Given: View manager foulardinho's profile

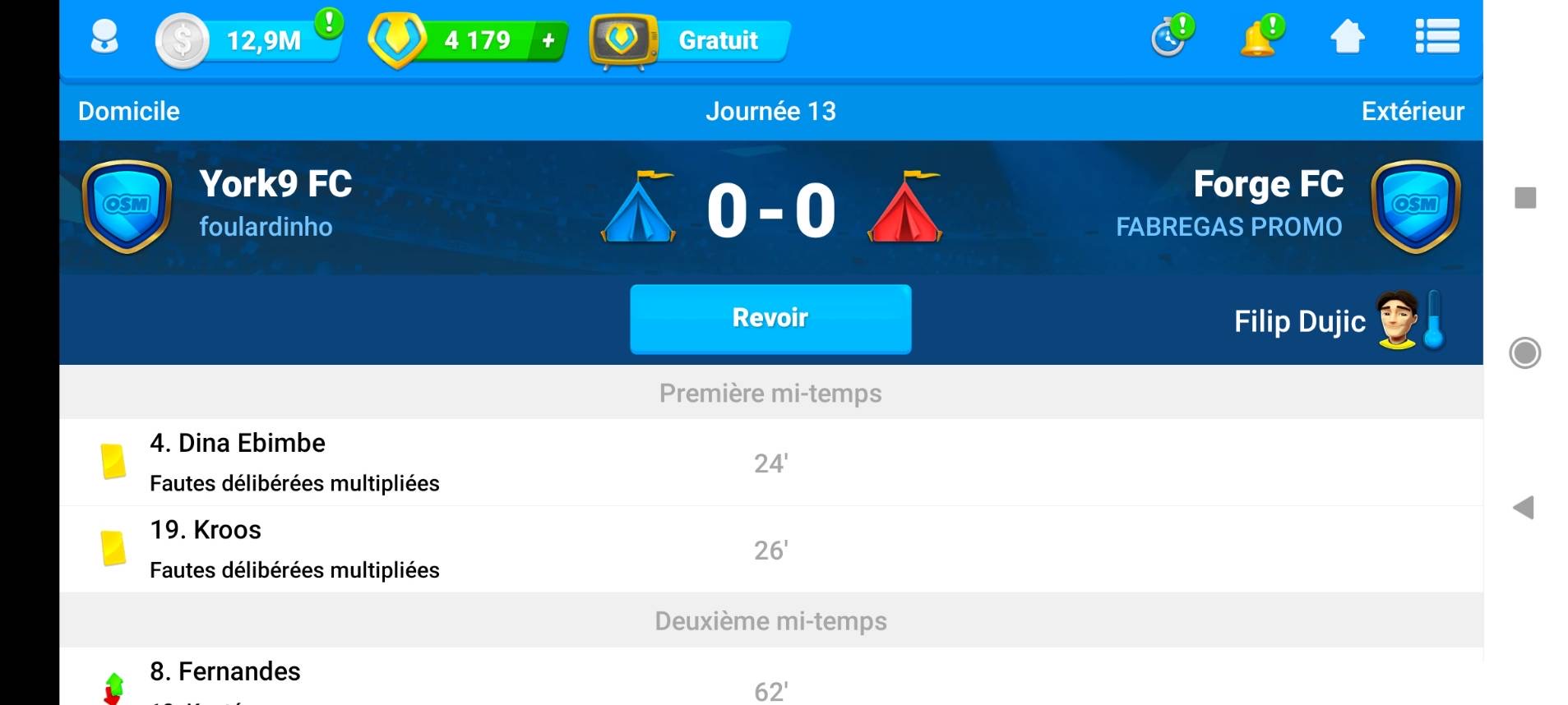Looking at the screenshot, I should pos(266,227).
